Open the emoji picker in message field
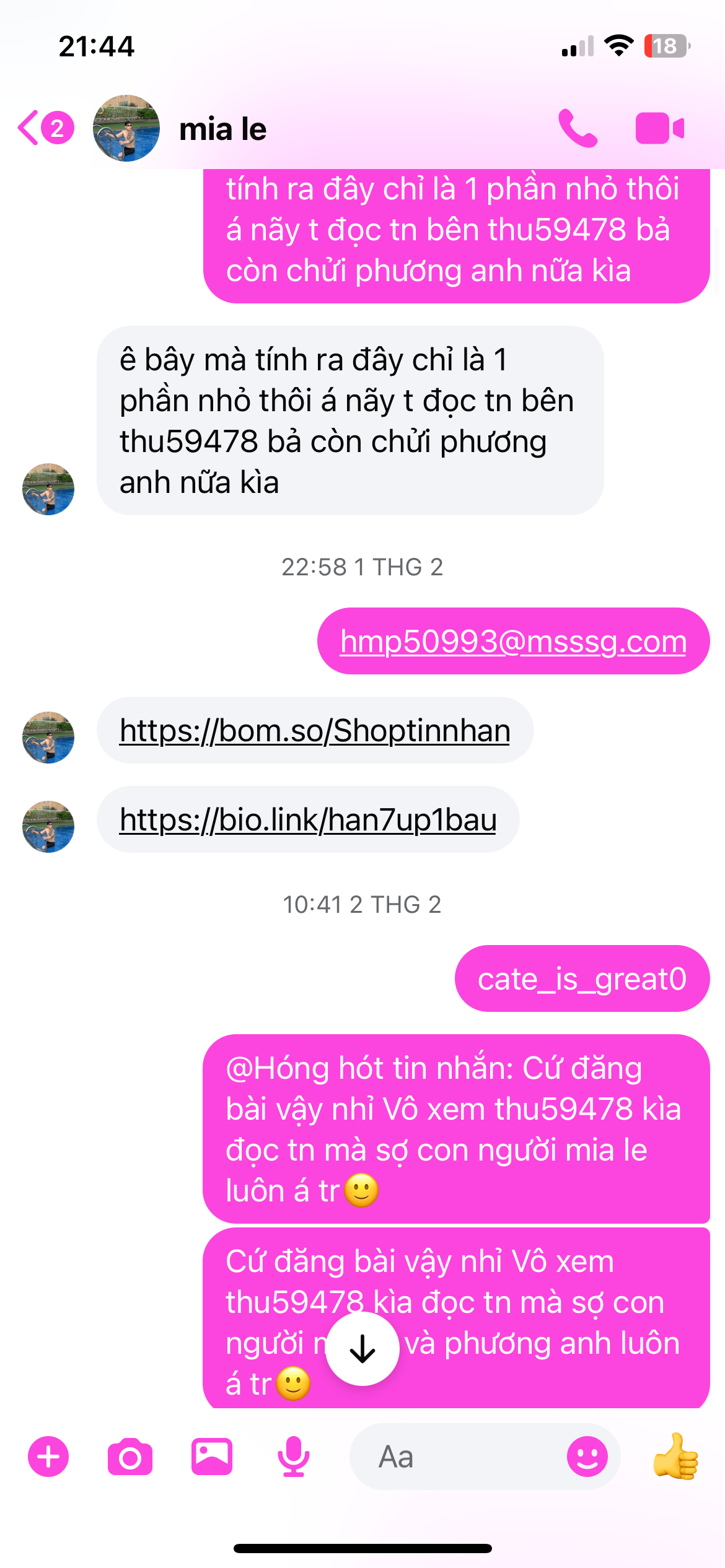Image resolution: width=725 pixels, height=1568 pixels. coord(587,1457)
